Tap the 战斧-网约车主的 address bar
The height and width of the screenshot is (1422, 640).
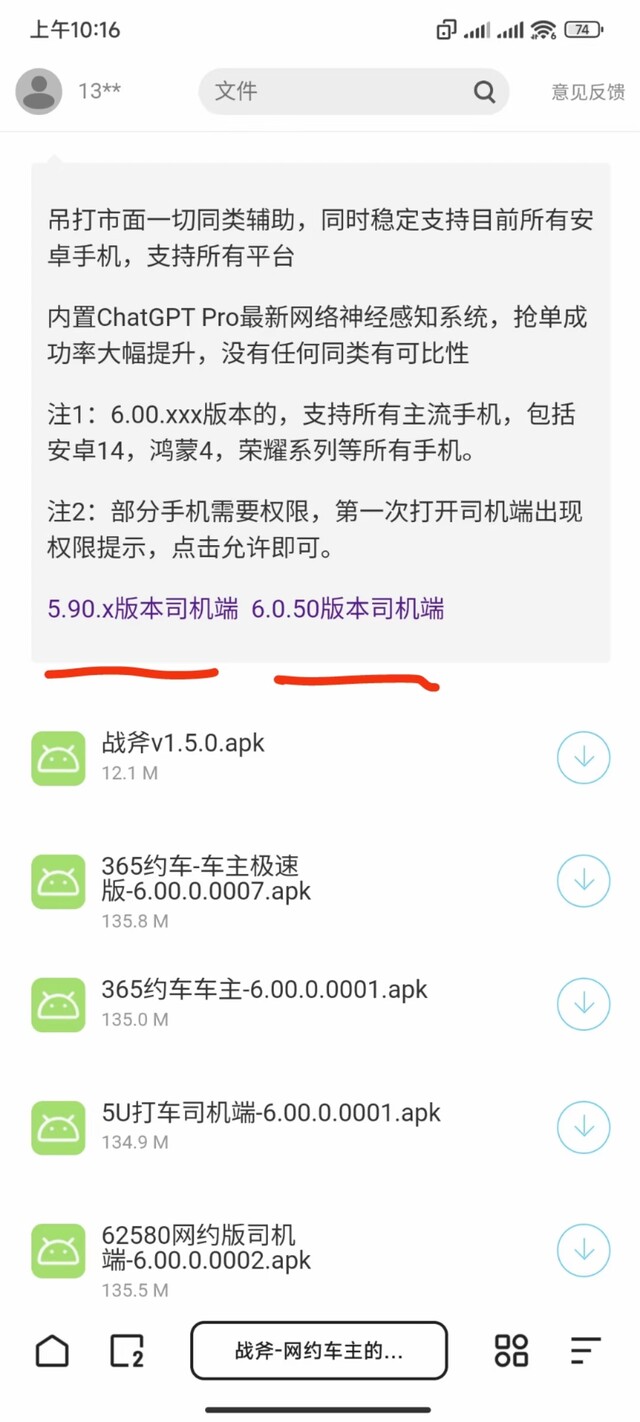[319, 1350]
